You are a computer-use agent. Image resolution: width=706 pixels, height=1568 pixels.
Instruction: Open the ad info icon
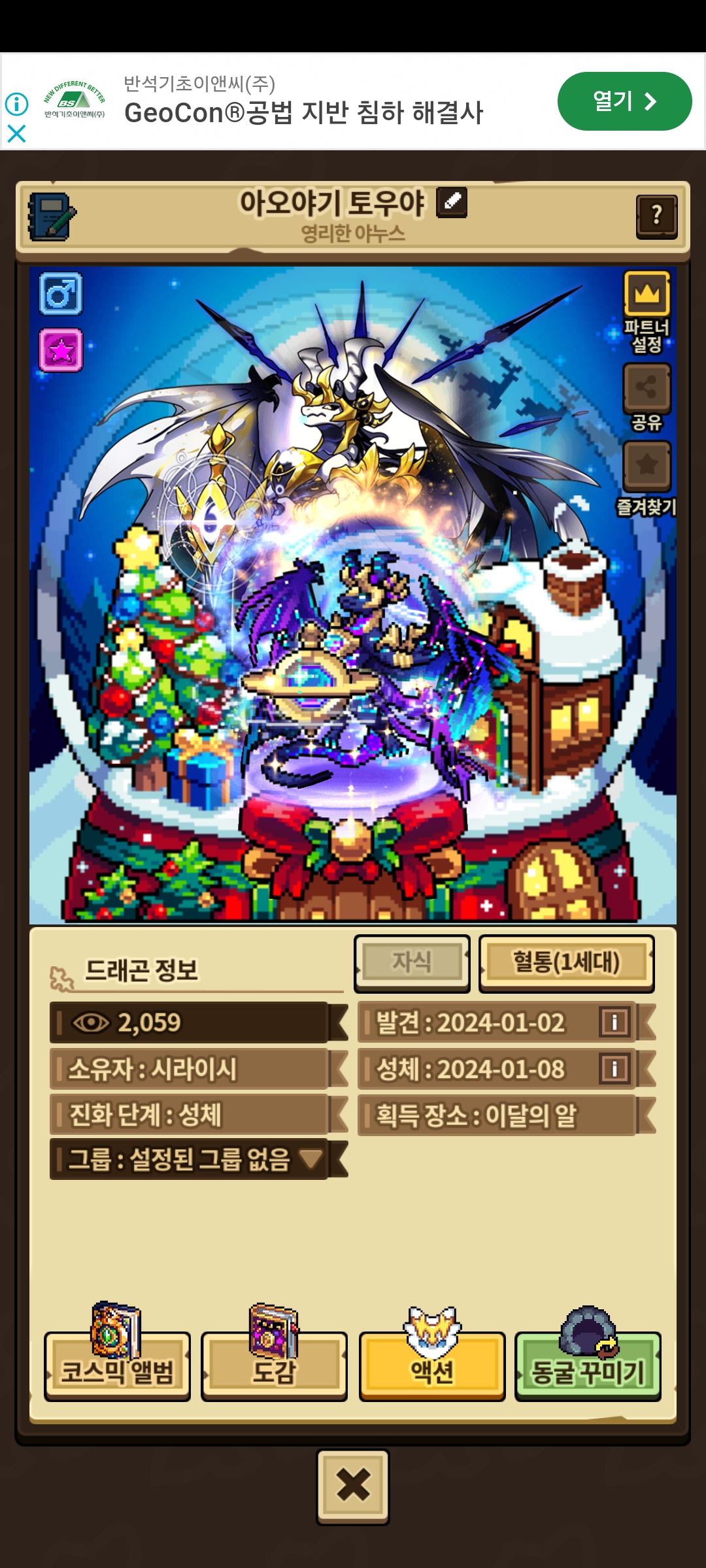(16, 104)
